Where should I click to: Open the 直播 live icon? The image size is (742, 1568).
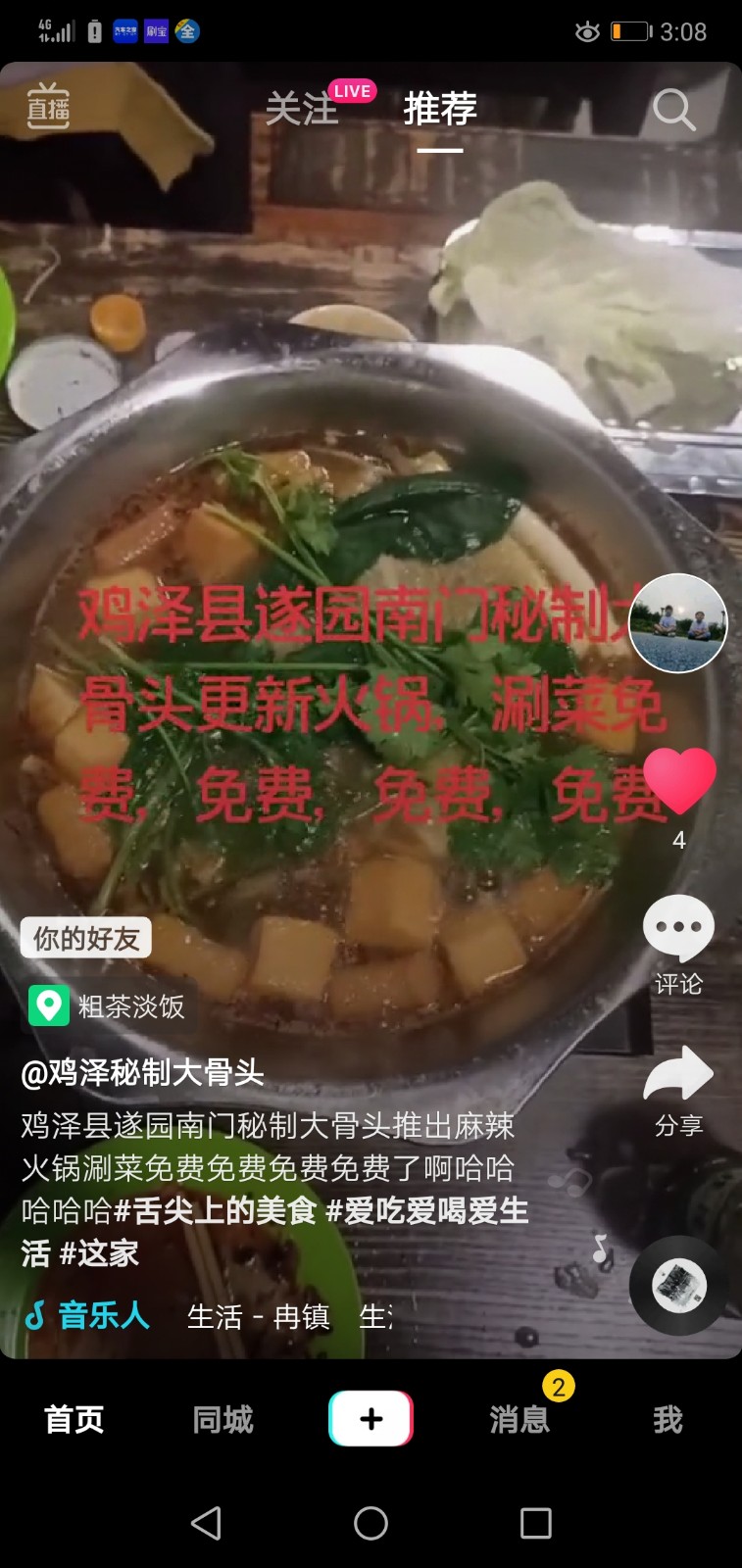click(48, 107)
